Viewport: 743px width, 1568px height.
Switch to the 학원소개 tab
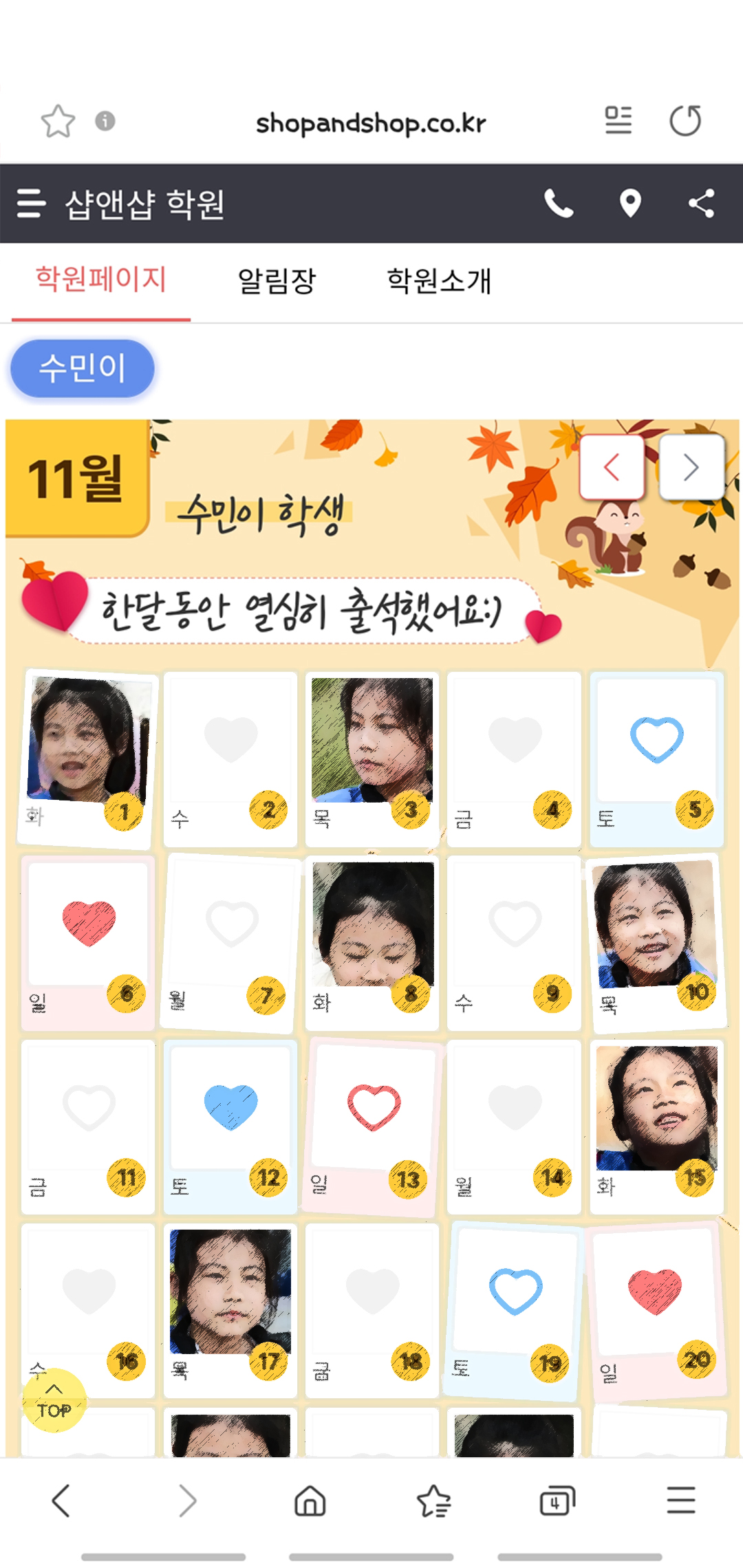(x=439, y=281)
